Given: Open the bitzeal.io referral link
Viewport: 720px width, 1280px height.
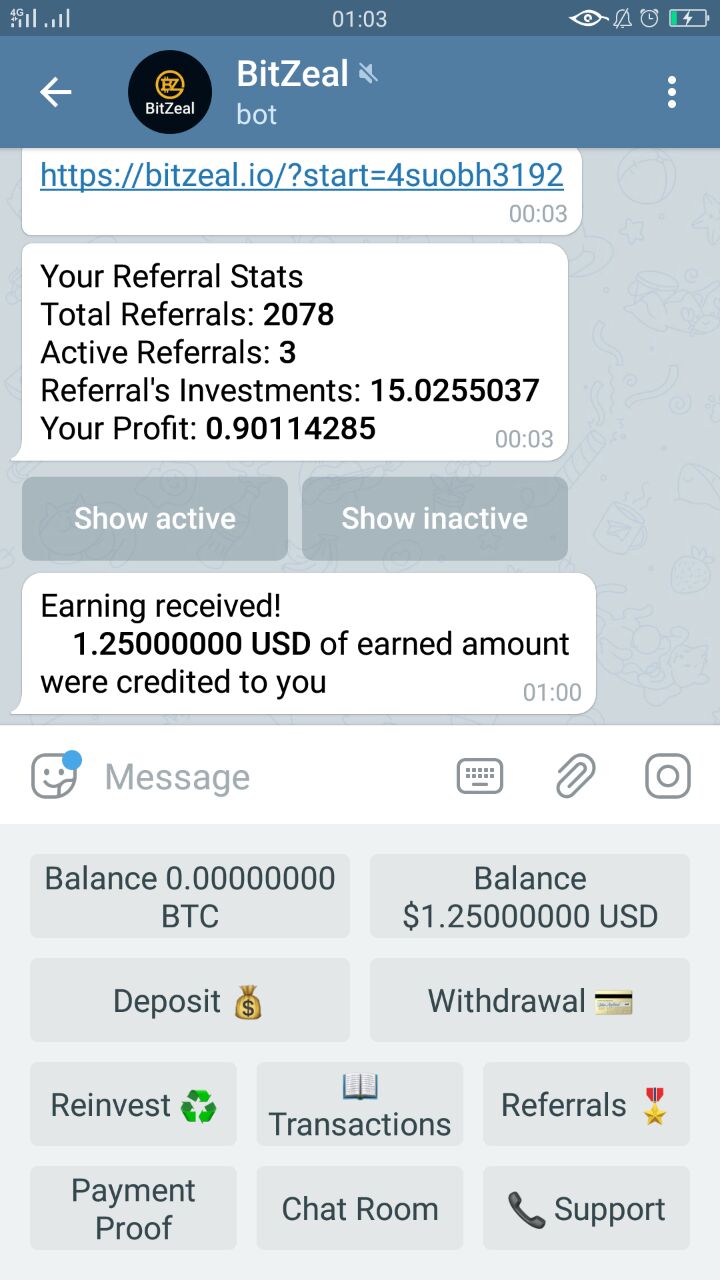Looking at the screenshot, I should click(x=302, y=176).
